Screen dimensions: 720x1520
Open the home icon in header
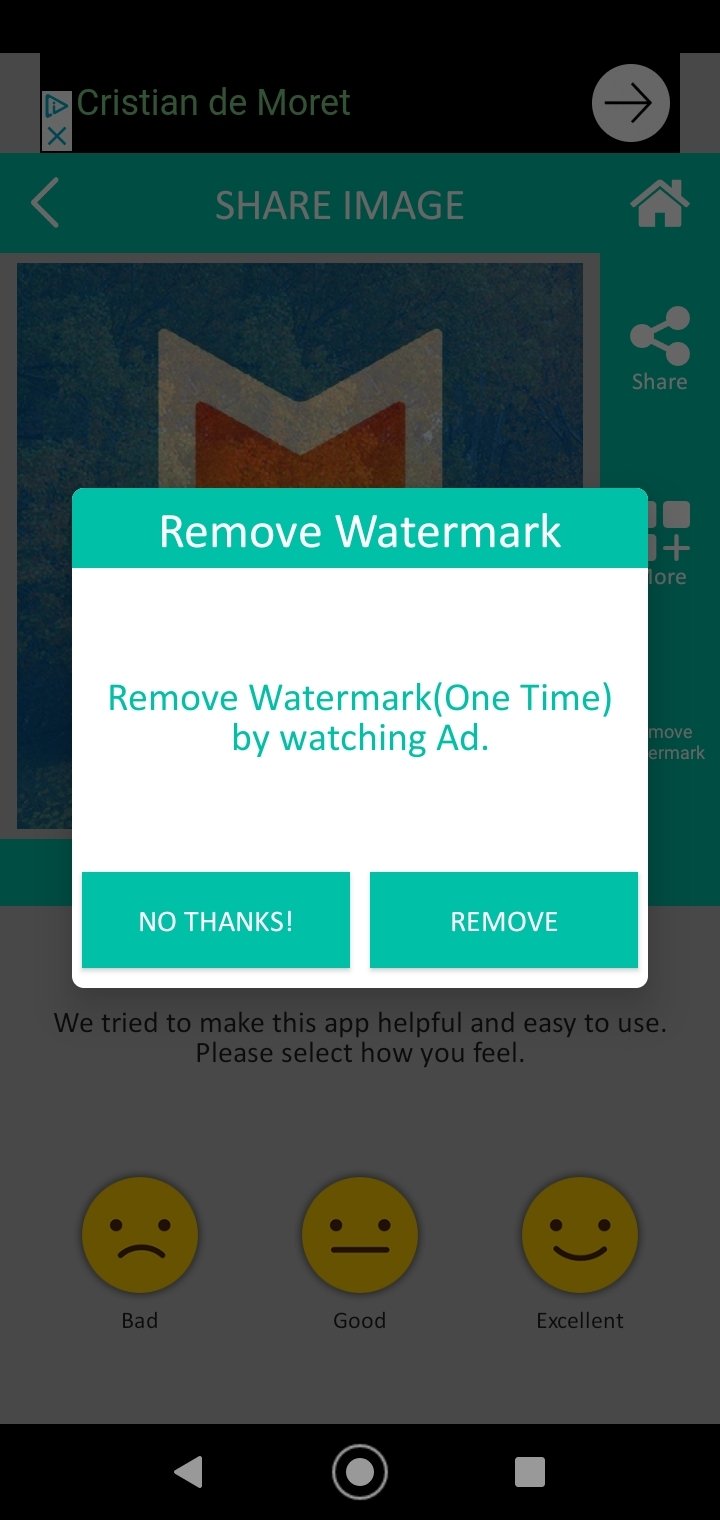tap(660, 204)
